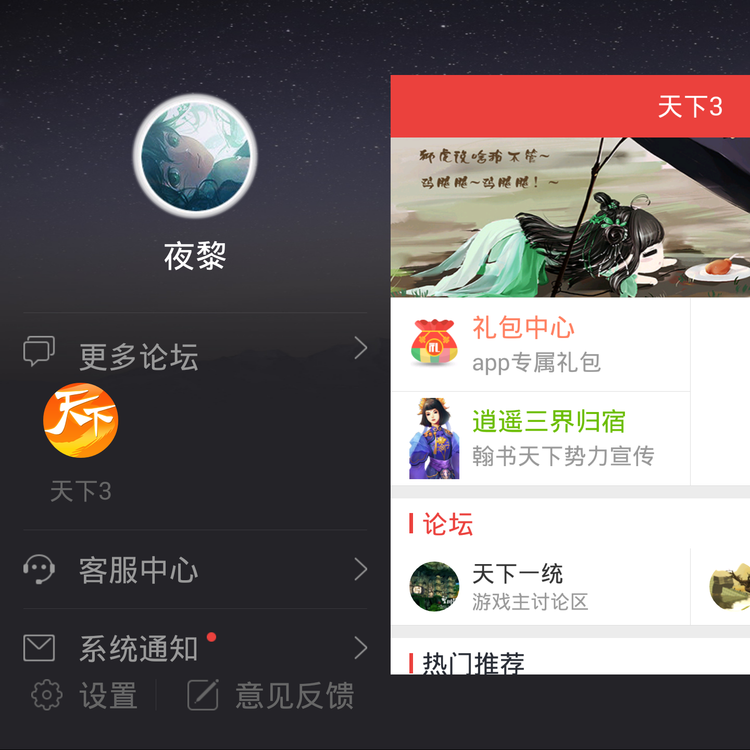Open 系统通知 notifications
The width and height of the screenshot is (750, 750).
[x=195, y=648]
